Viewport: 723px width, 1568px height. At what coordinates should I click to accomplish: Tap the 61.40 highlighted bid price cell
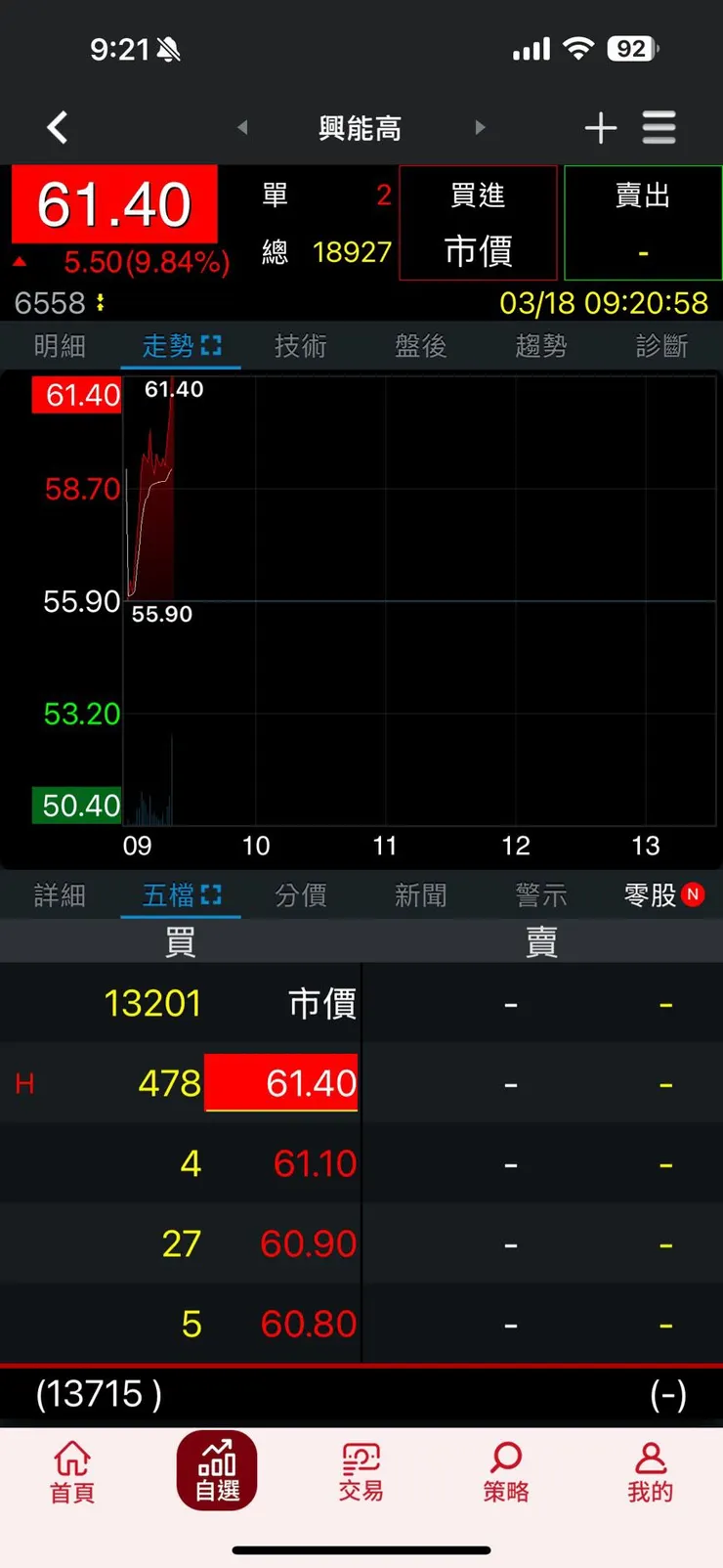281,1082
